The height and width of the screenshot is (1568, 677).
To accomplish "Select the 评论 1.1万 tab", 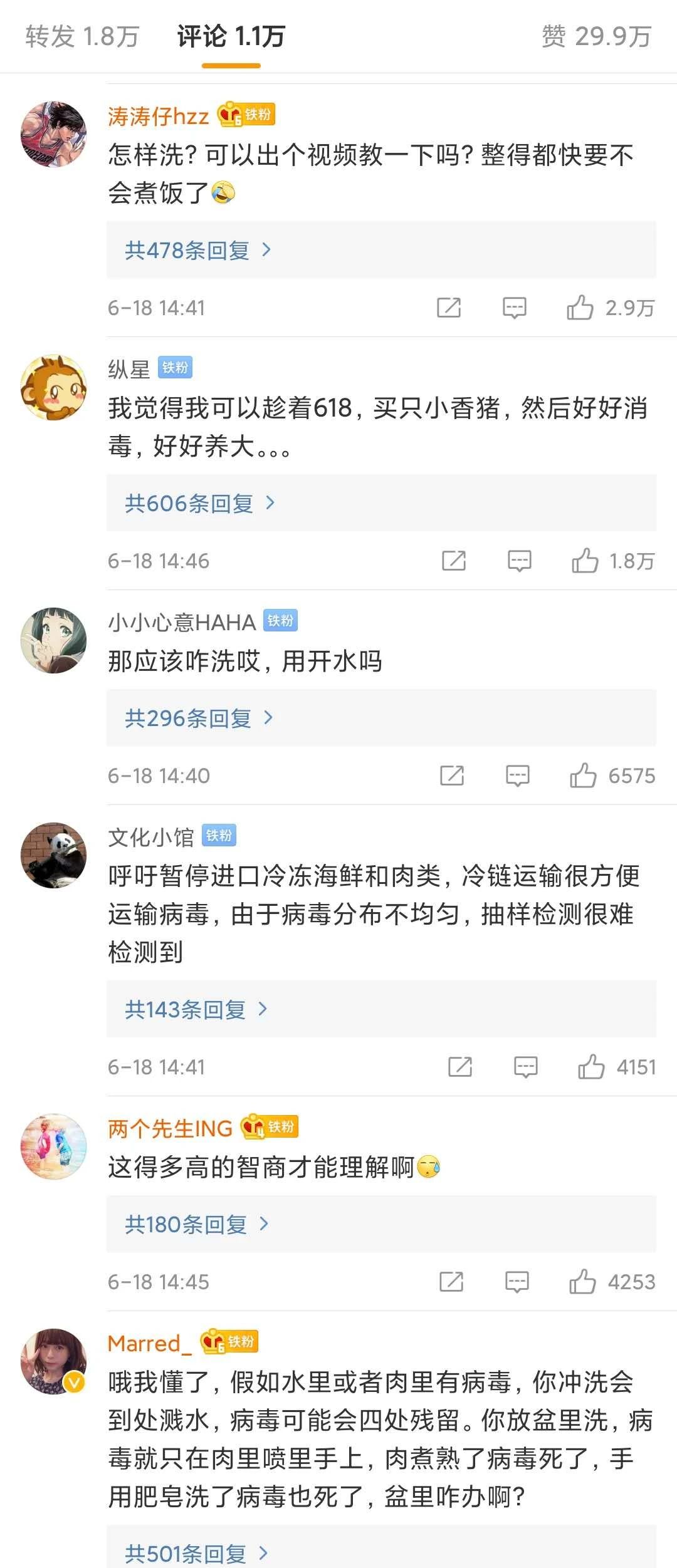I will point(231,36).
